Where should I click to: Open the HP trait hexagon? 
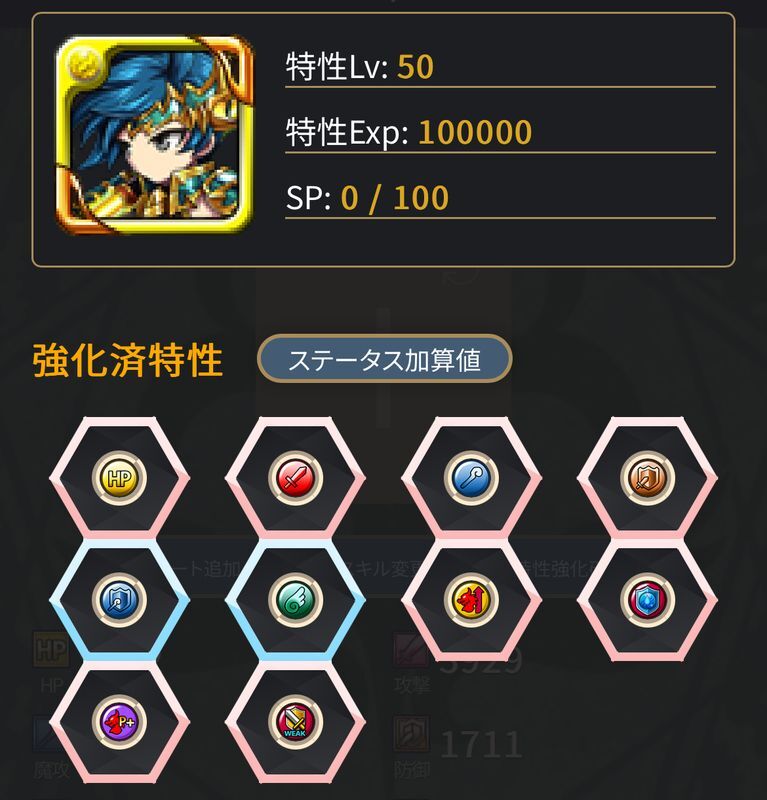[x=119, y=478]
